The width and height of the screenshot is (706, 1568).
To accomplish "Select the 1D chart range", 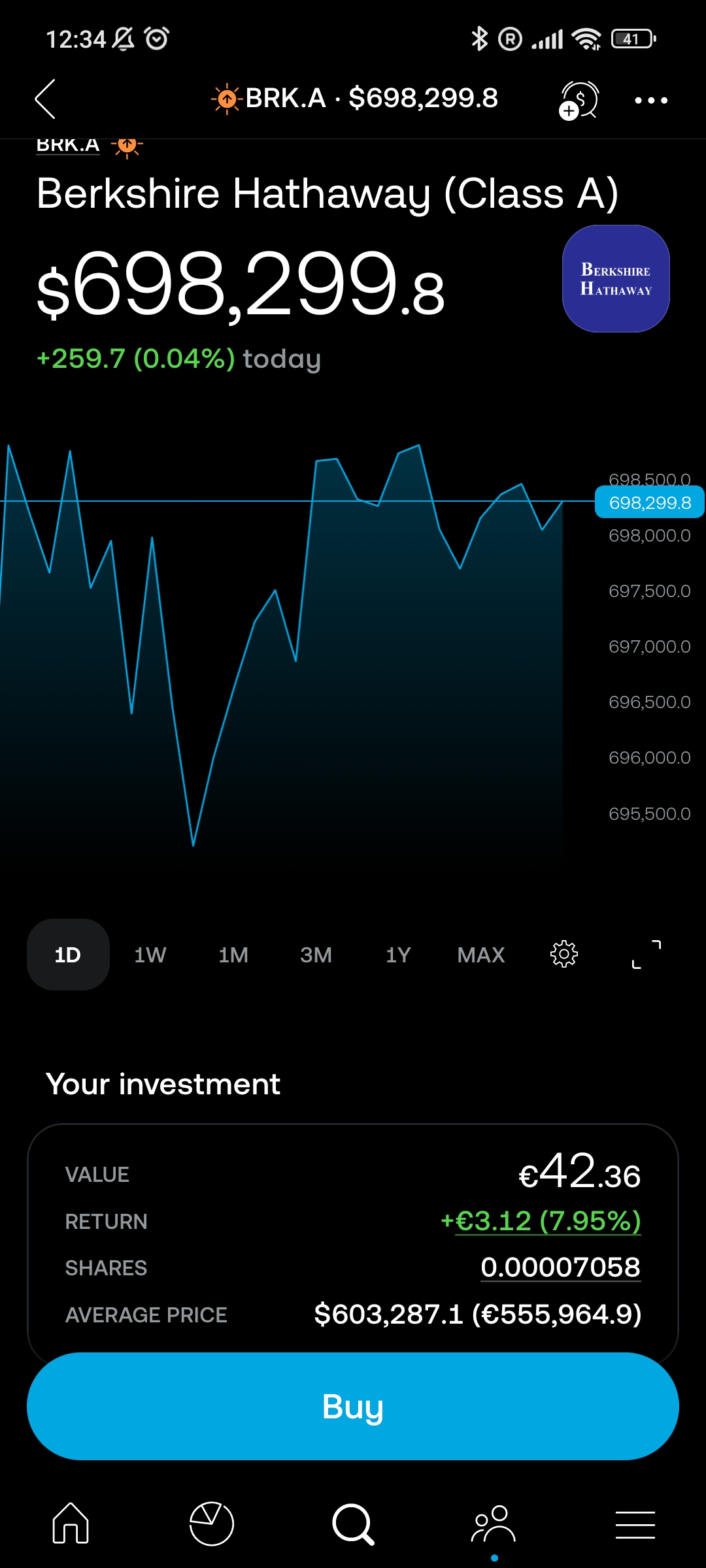I will [68, 955].
